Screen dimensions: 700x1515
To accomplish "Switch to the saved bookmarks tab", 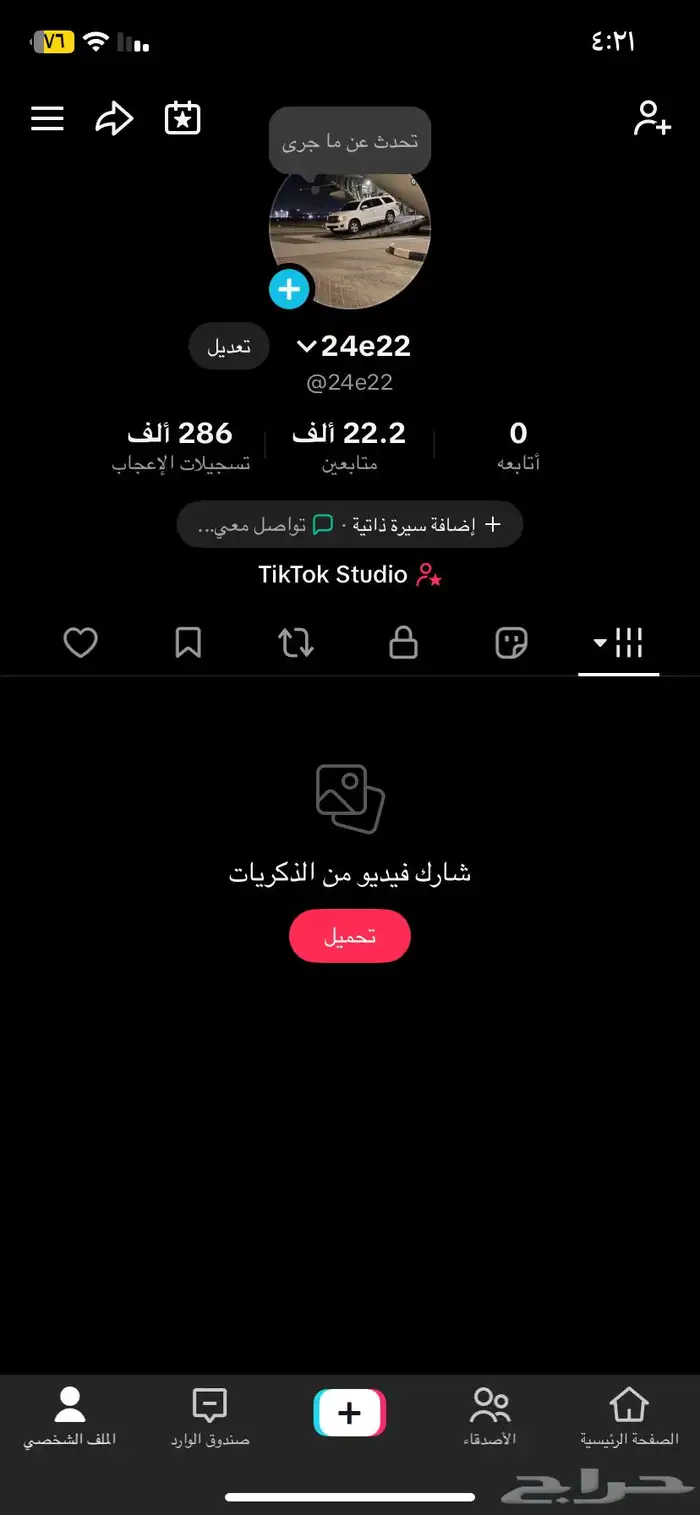I will [x=188, y=643].
